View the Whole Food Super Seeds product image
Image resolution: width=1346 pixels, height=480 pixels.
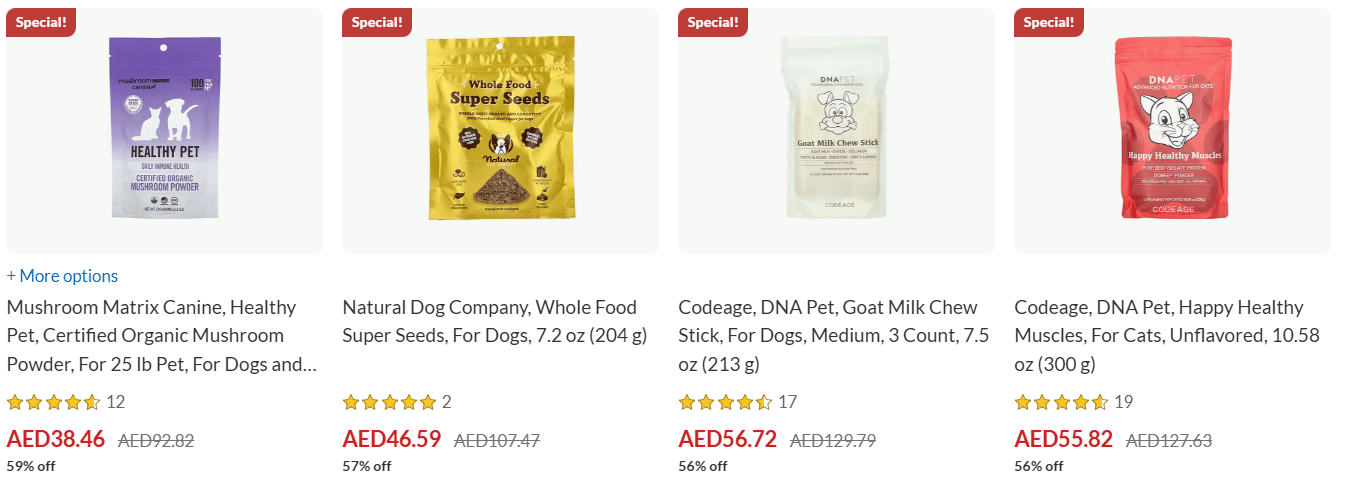point(500,130)
